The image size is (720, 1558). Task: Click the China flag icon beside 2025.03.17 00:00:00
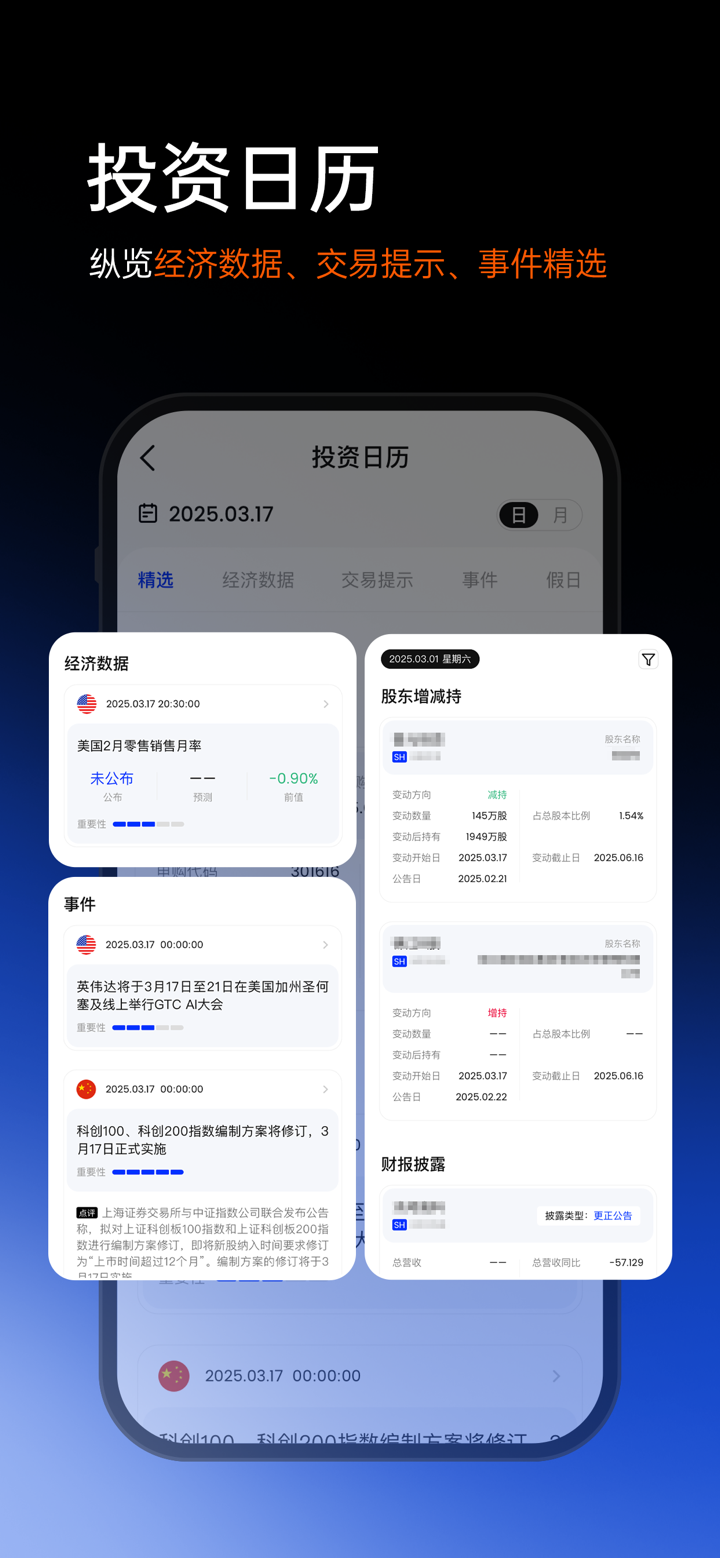click(x=87, y=1088)
